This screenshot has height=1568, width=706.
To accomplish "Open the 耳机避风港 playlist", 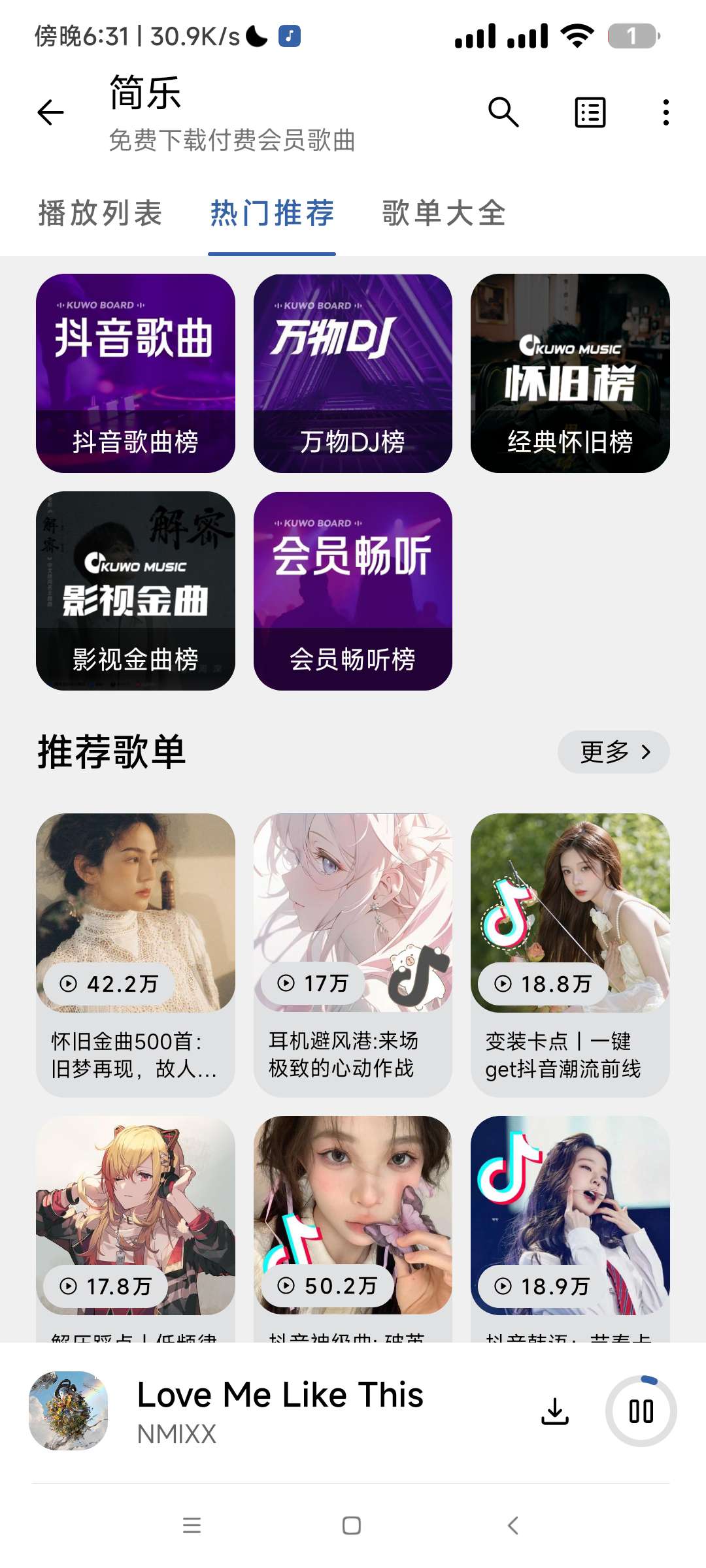I will click(x=353, y=954).
